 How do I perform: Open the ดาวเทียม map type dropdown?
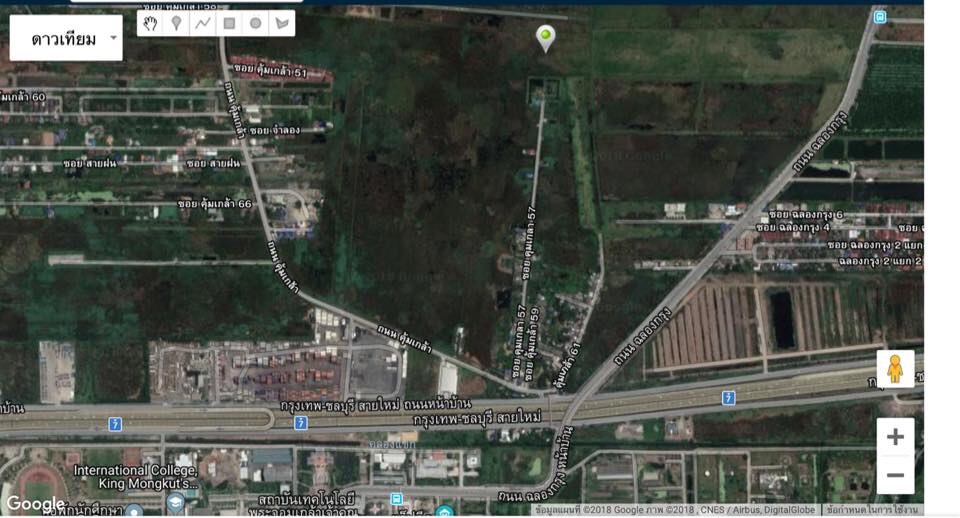[66, 39]
